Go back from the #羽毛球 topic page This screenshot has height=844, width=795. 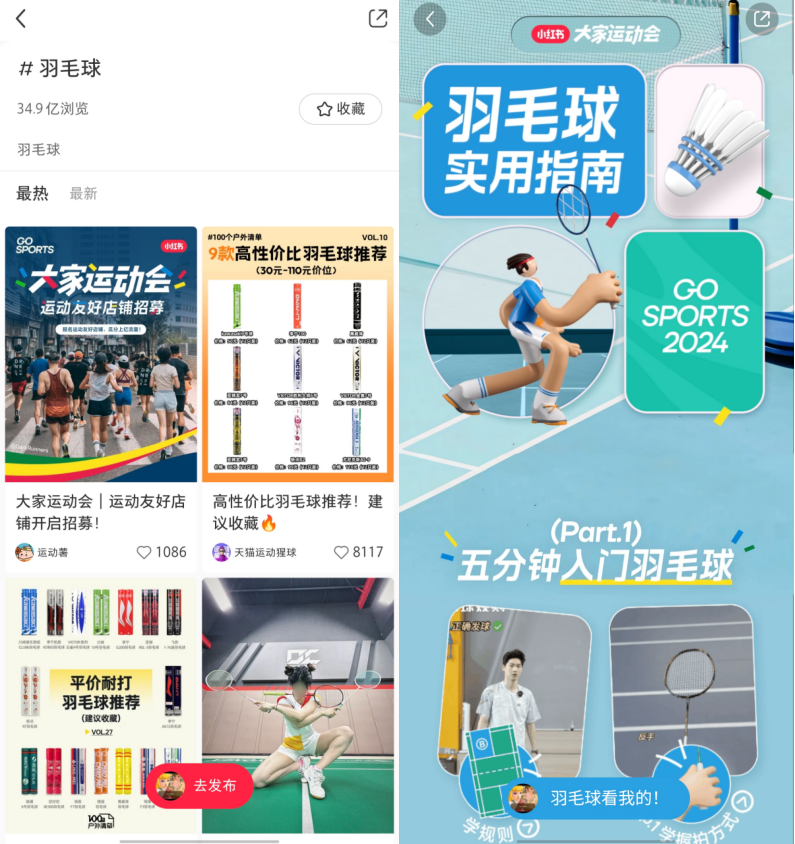[x=21, y=18]
